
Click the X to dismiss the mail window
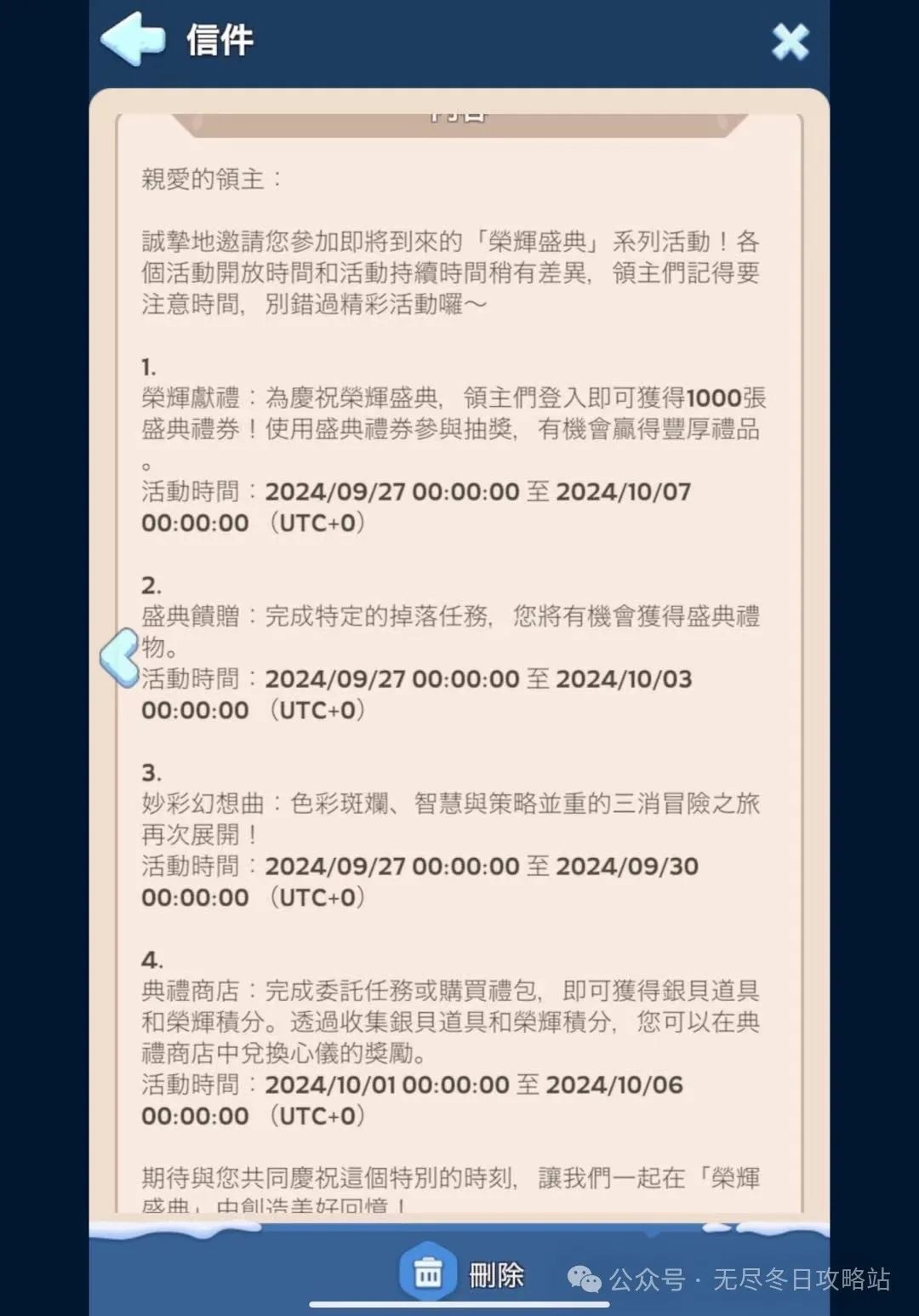pos(790,41)
